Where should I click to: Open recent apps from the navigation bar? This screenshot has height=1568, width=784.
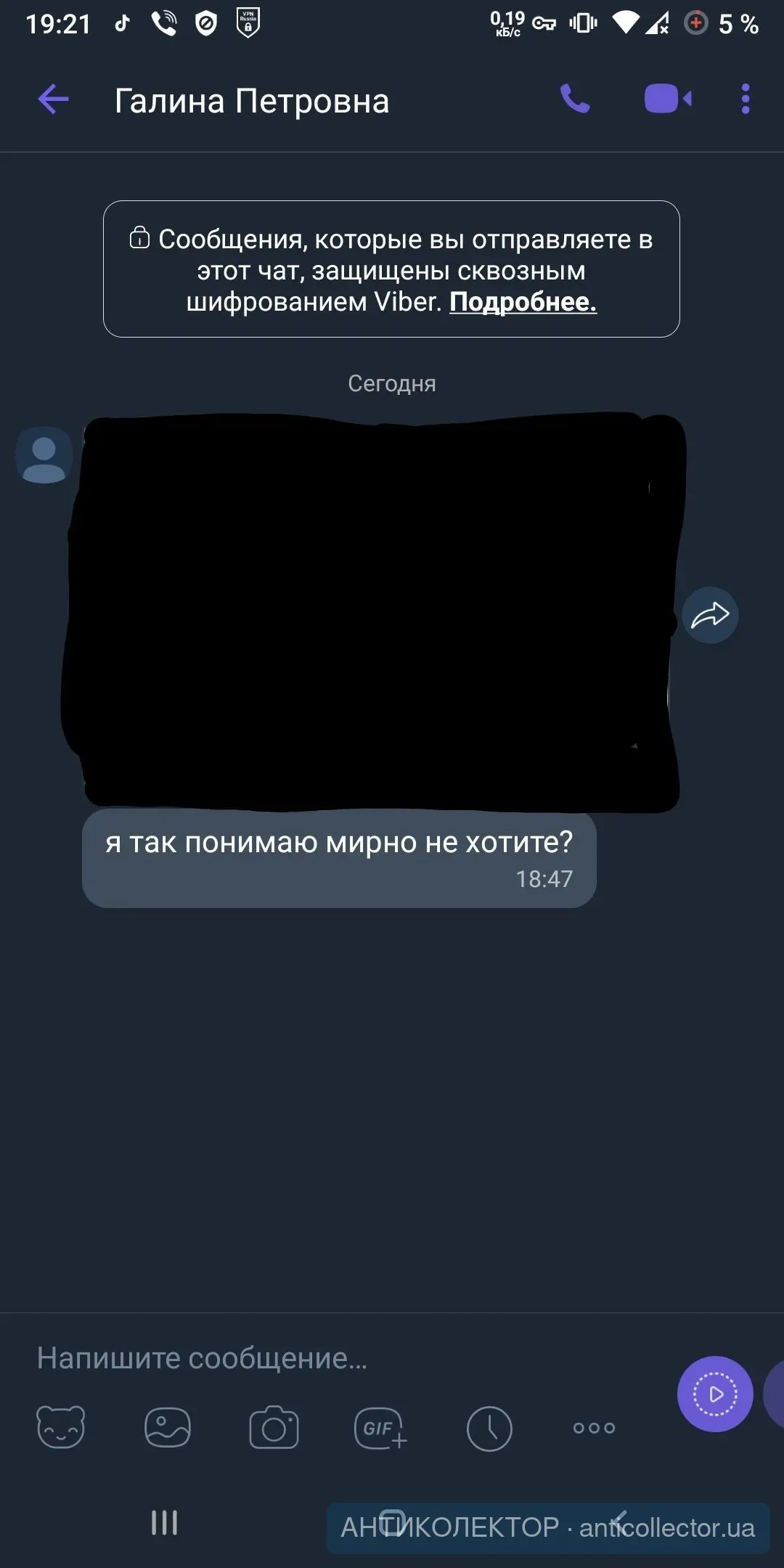click(x=165, y=1522)
